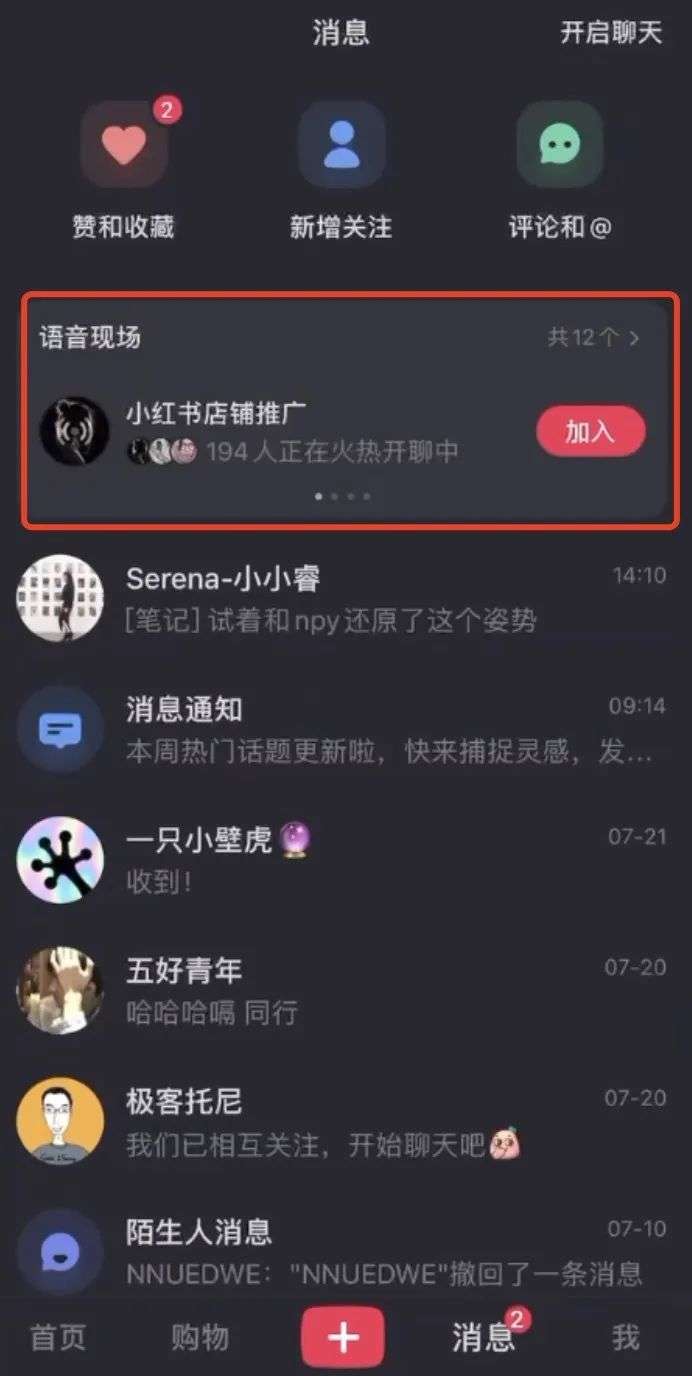View all 12 语音现场 voice rooms
The height and width of the screenshot is (1376, 692).
point(593,338)
